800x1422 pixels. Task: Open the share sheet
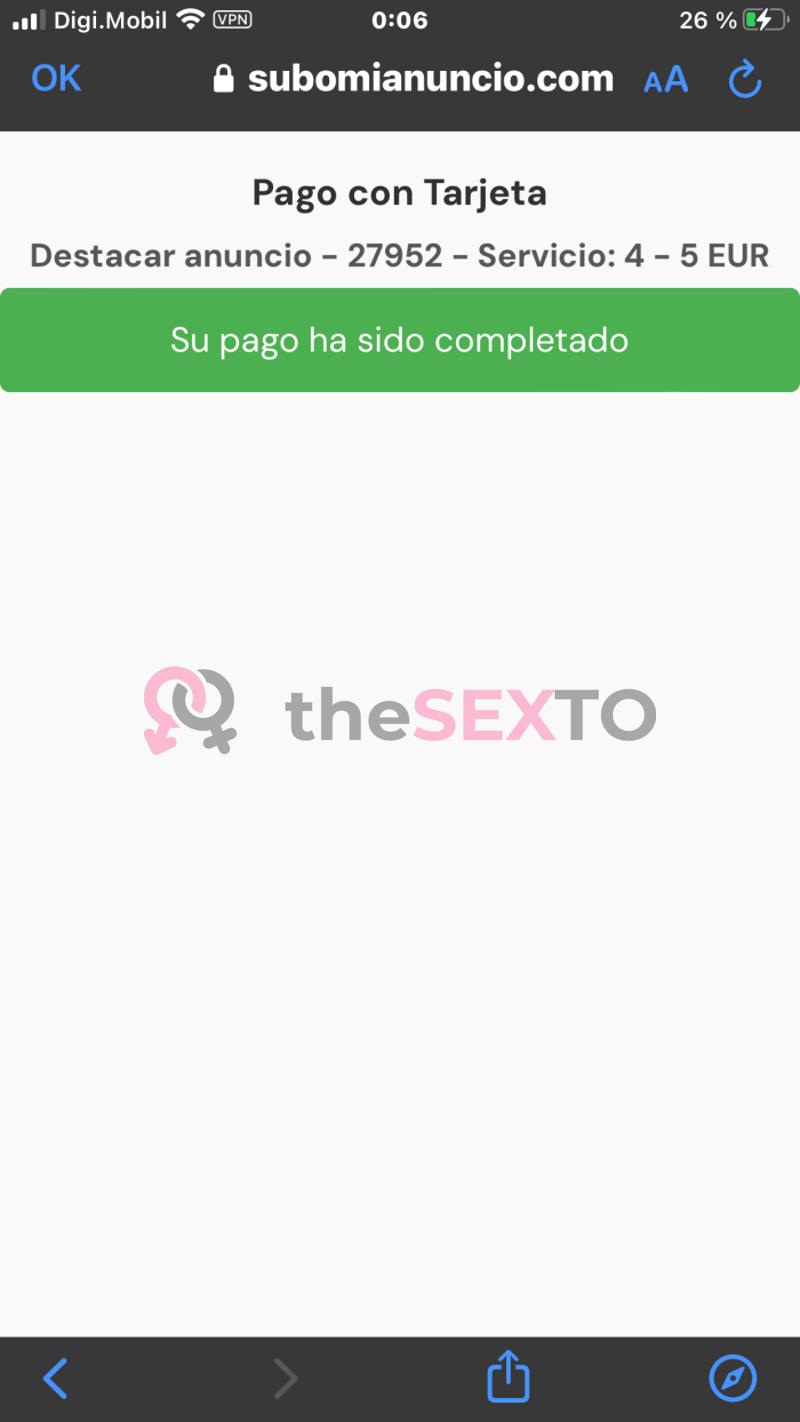(x=508, y=1378)
